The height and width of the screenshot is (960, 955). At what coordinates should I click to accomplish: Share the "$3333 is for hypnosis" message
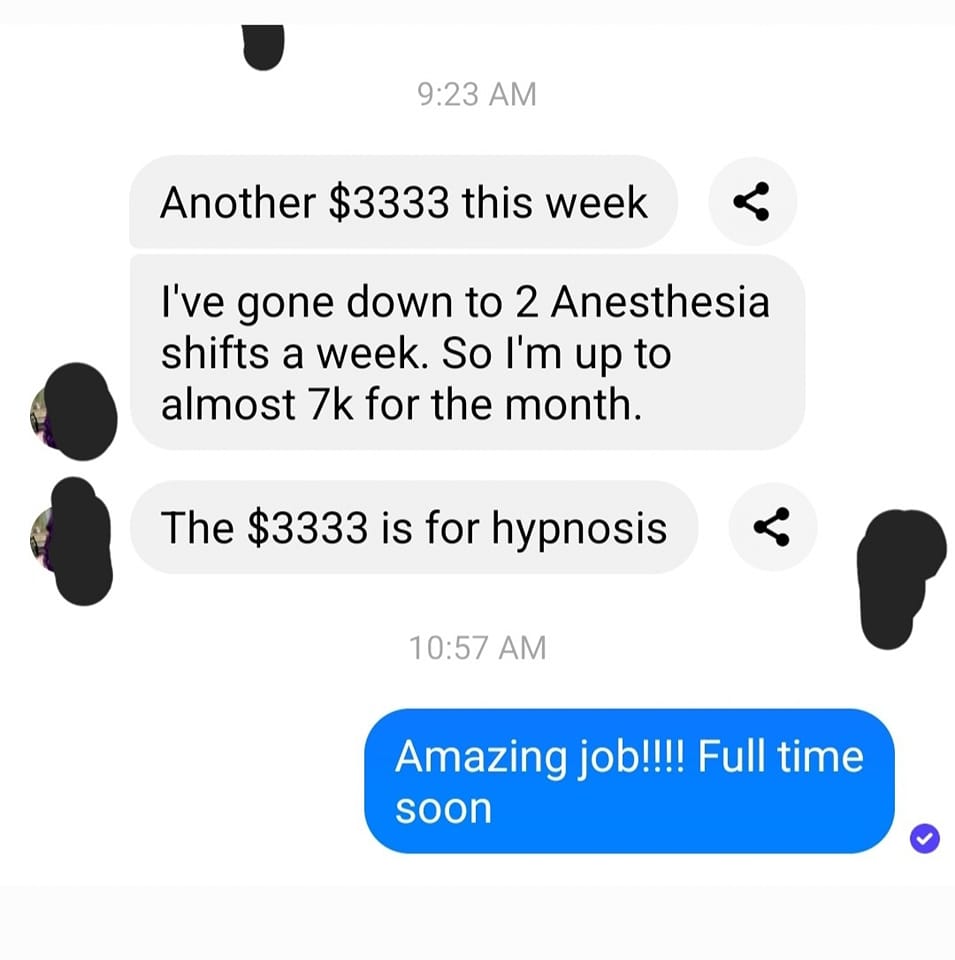tap(772, 526)
